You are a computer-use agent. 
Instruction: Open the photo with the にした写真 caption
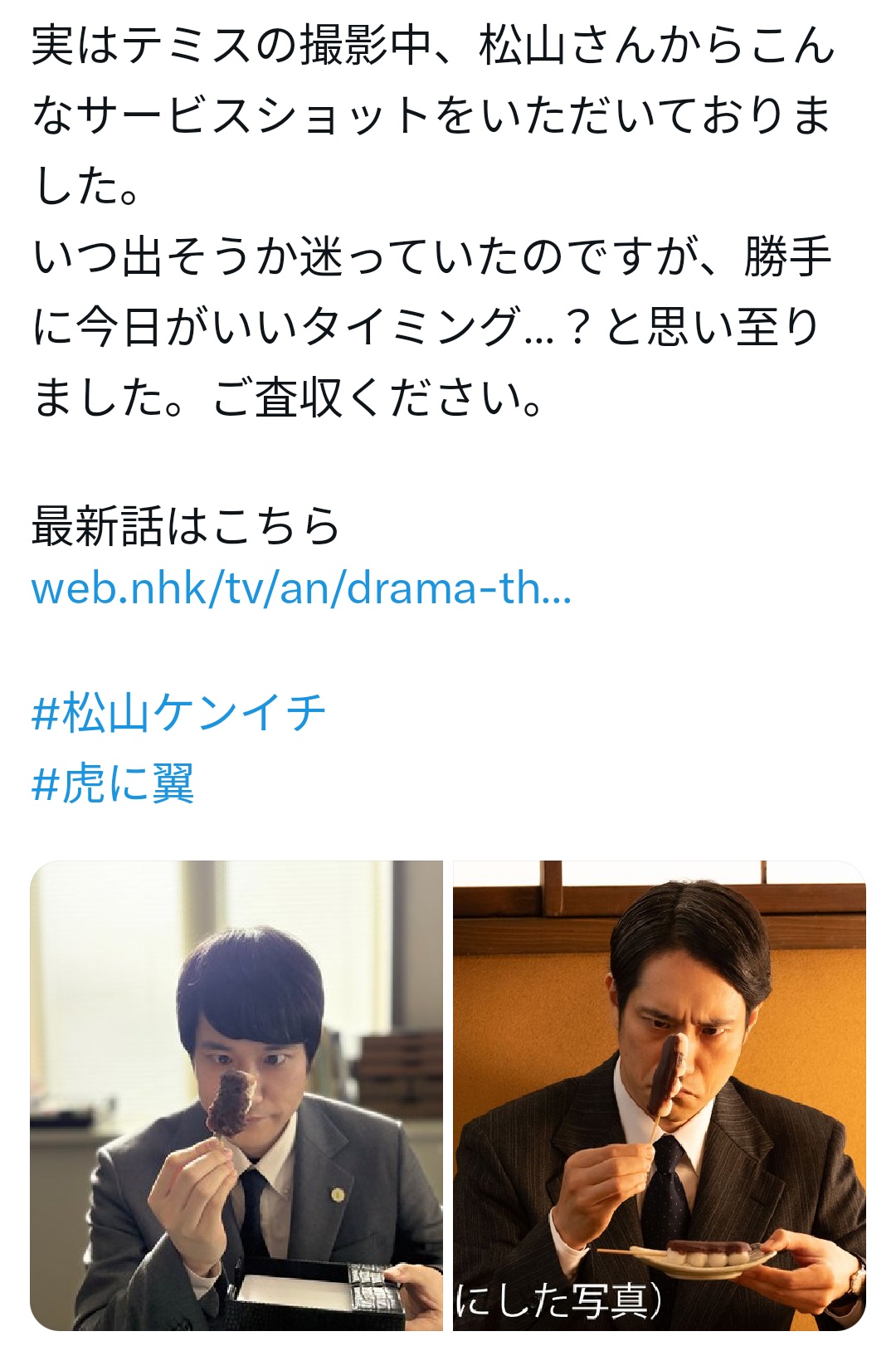pos(659,1095)
